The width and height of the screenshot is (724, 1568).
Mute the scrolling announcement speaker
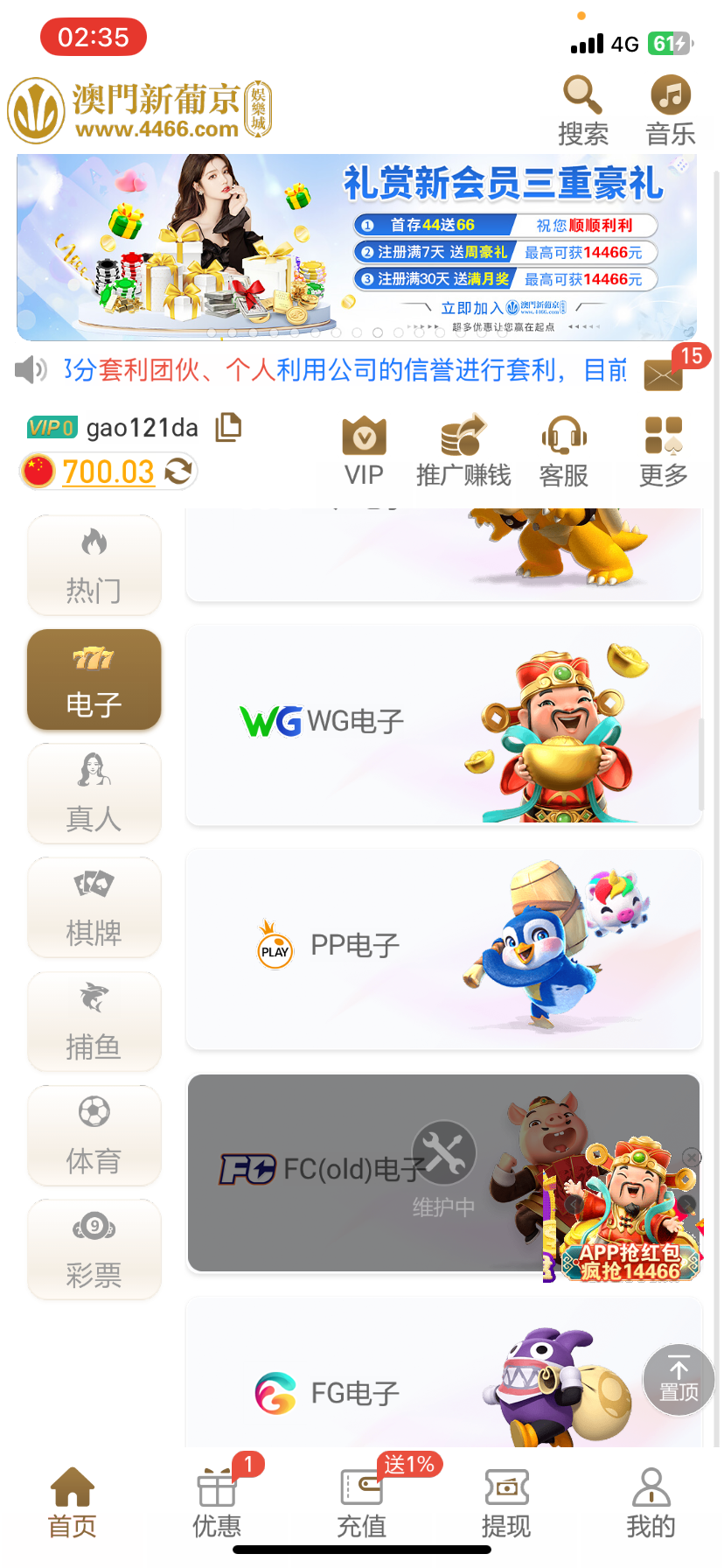31,369
